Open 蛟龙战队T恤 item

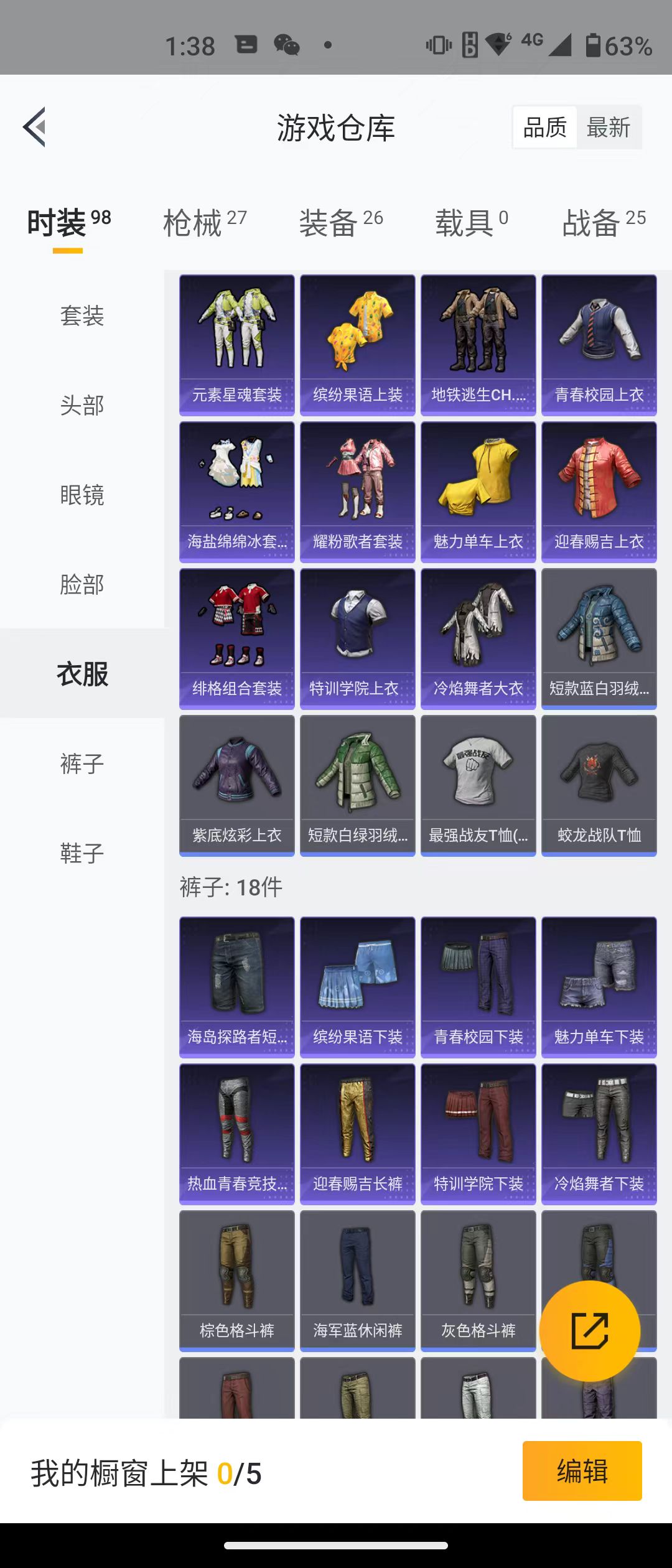pos(599,785)
